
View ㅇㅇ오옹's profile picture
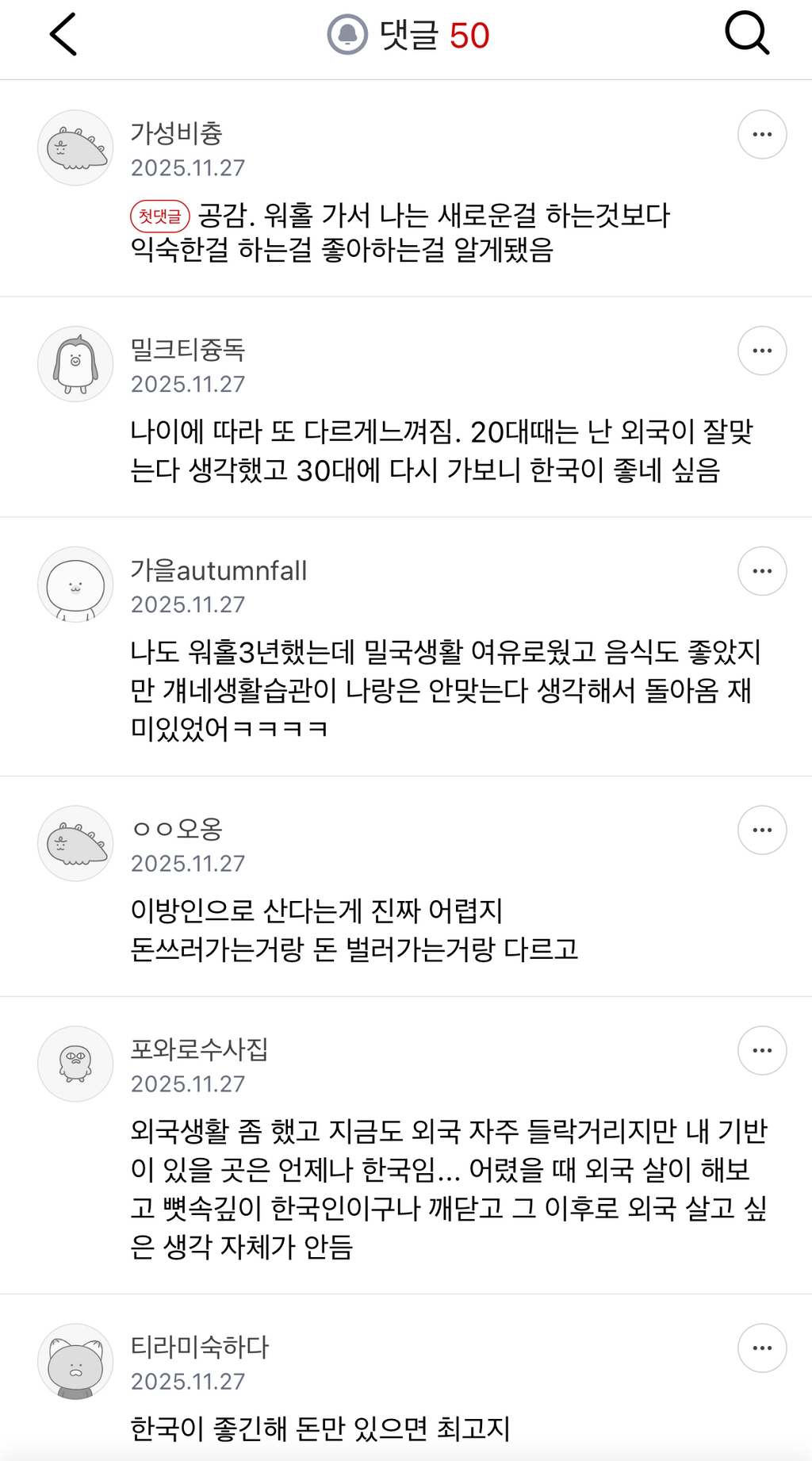[76, 844]
